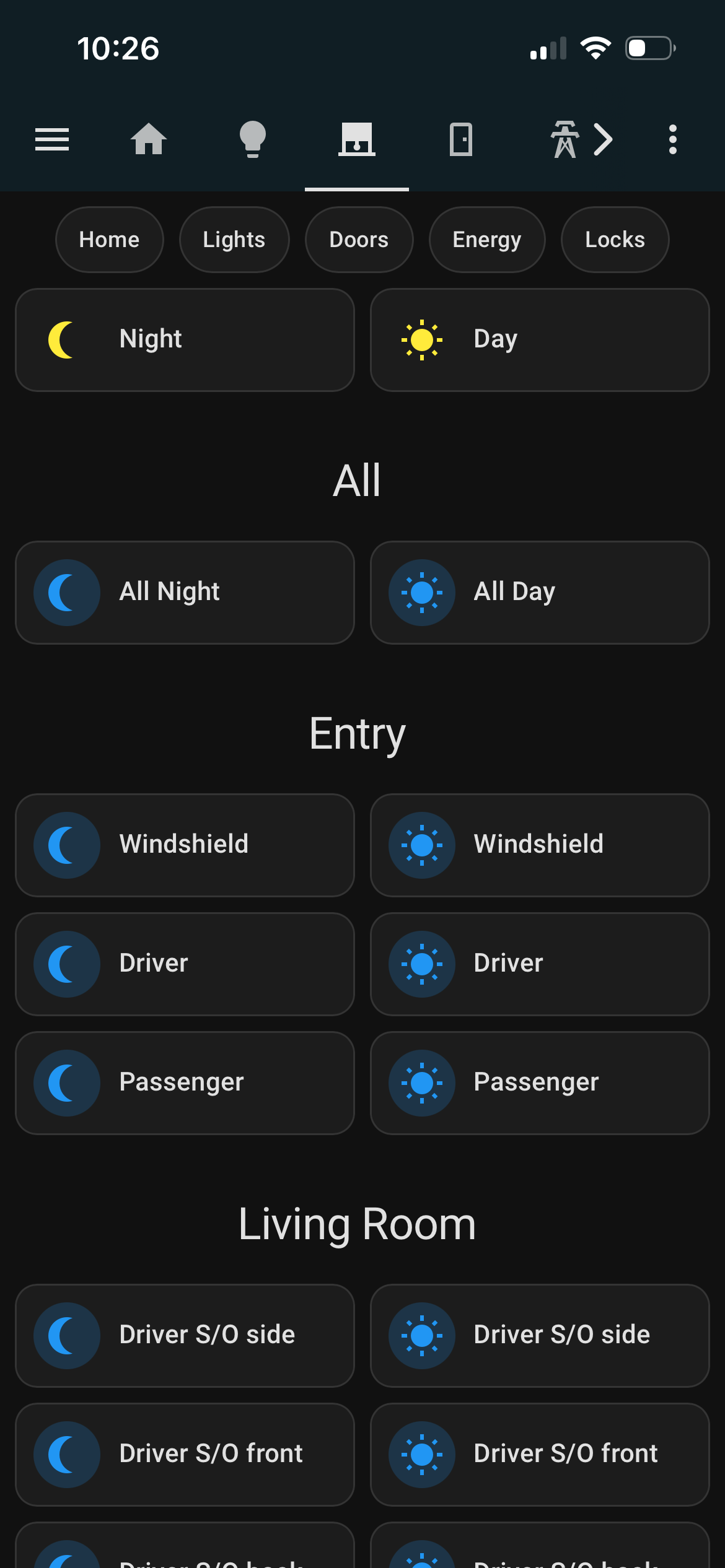Set Entry Windshield to night mode

(185, 845)
